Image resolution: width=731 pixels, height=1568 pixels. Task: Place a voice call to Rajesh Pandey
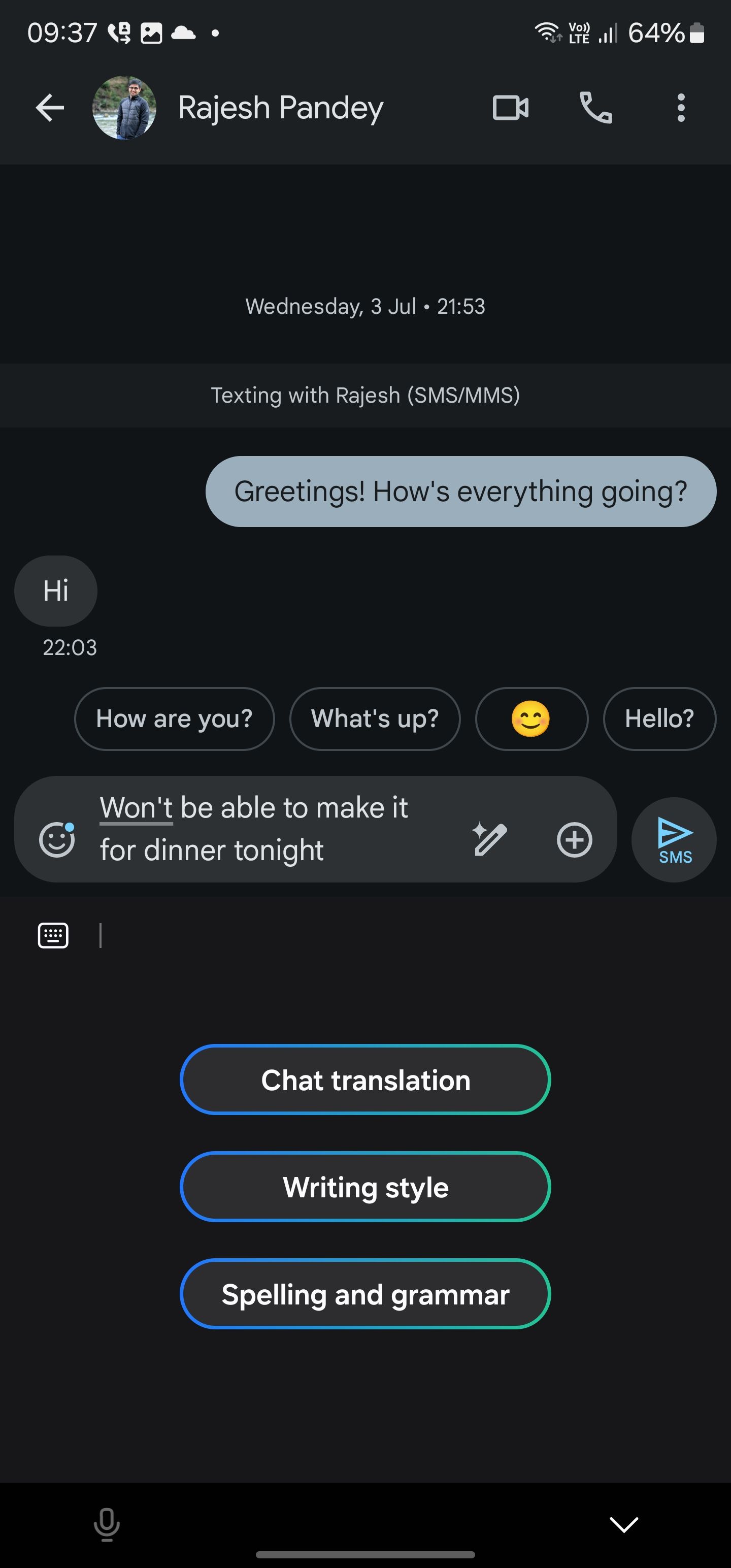[595, 108]
